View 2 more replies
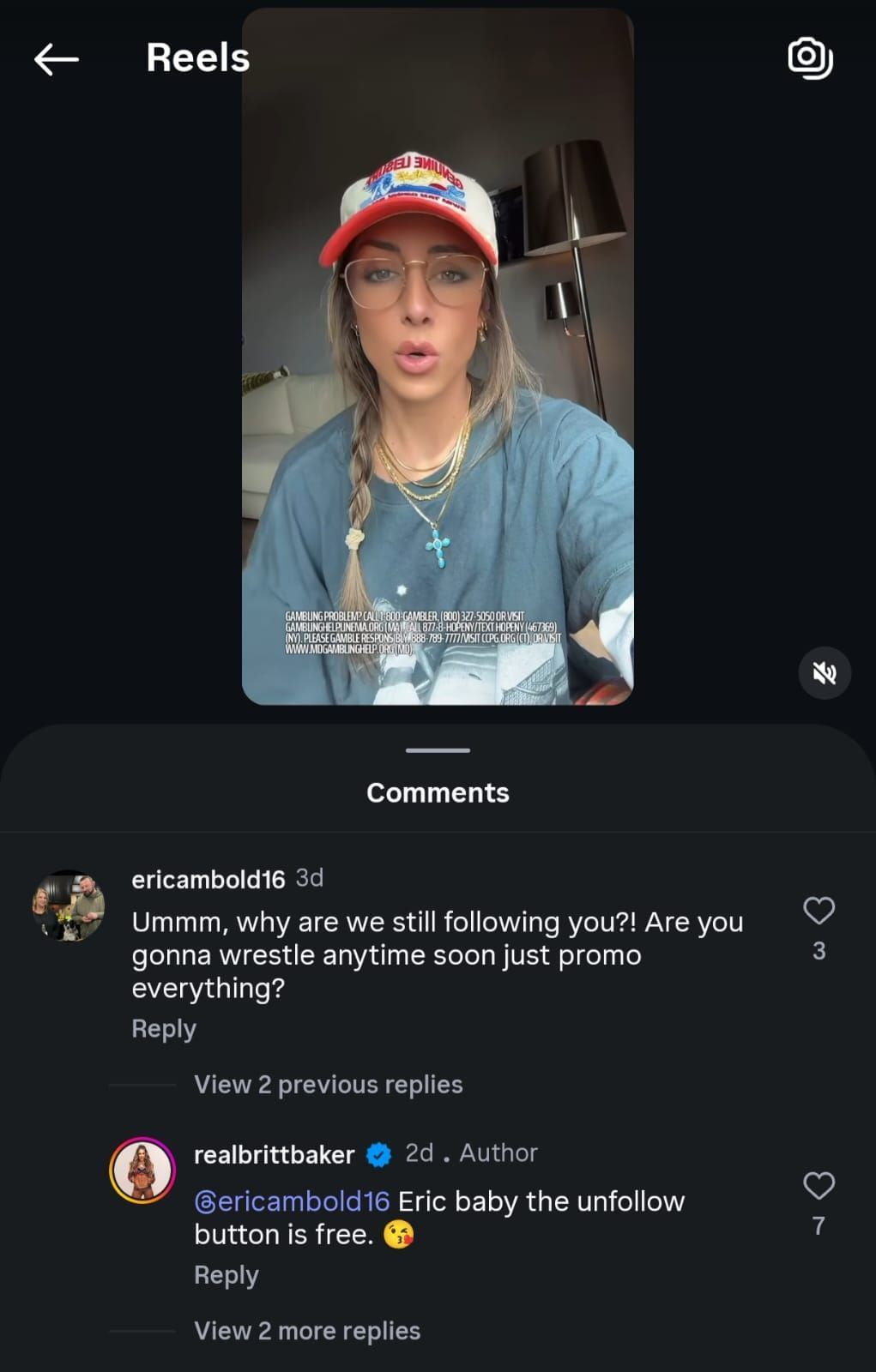This screenshot has height=1372, width=876. [307, 1331]
